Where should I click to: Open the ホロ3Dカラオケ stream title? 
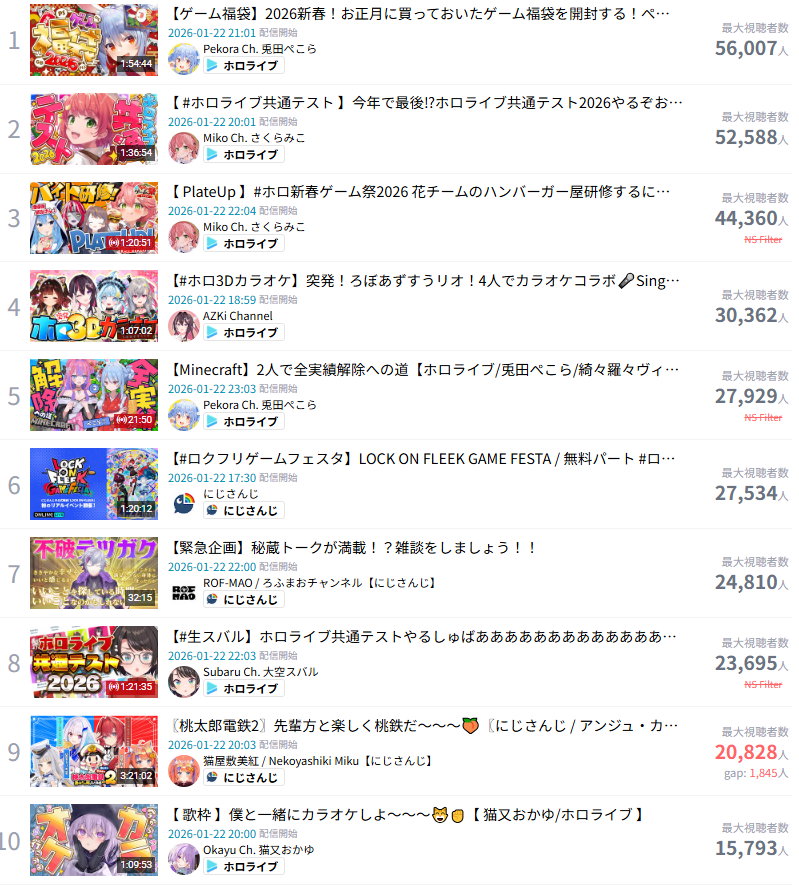pyautogui.click(x=425, y=281)
